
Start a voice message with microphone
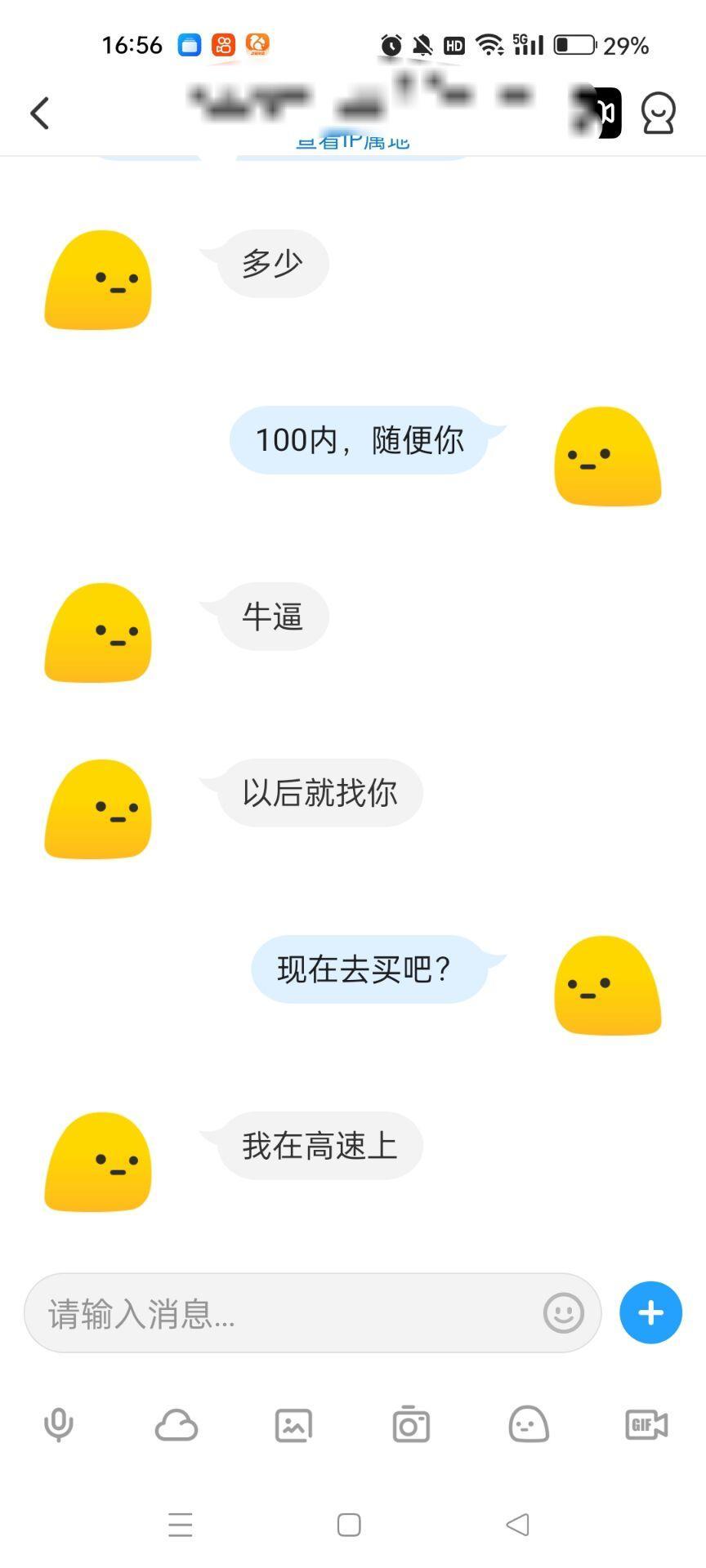pyautogui.click(x=59, y=1425)
